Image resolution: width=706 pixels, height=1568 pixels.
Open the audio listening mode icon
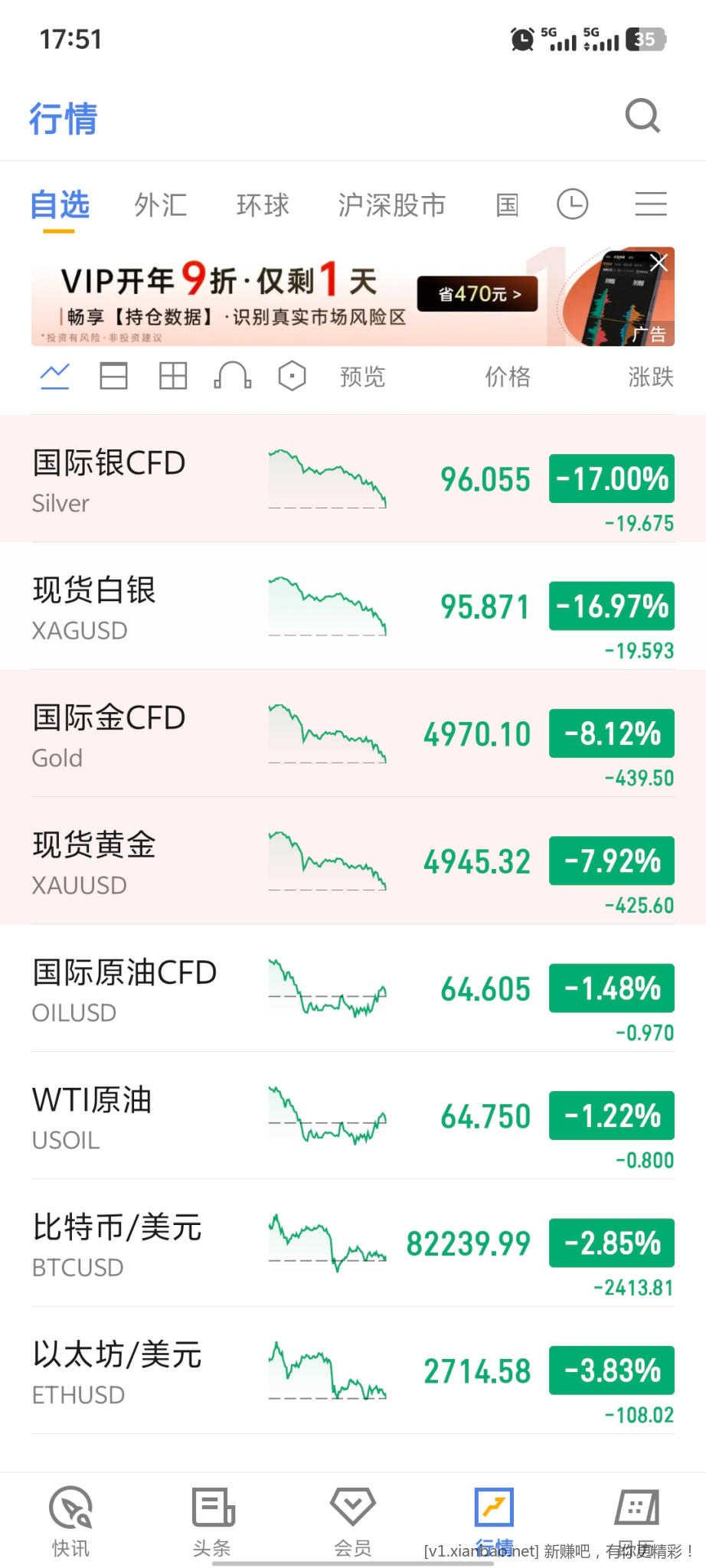[x=231, y=375]
